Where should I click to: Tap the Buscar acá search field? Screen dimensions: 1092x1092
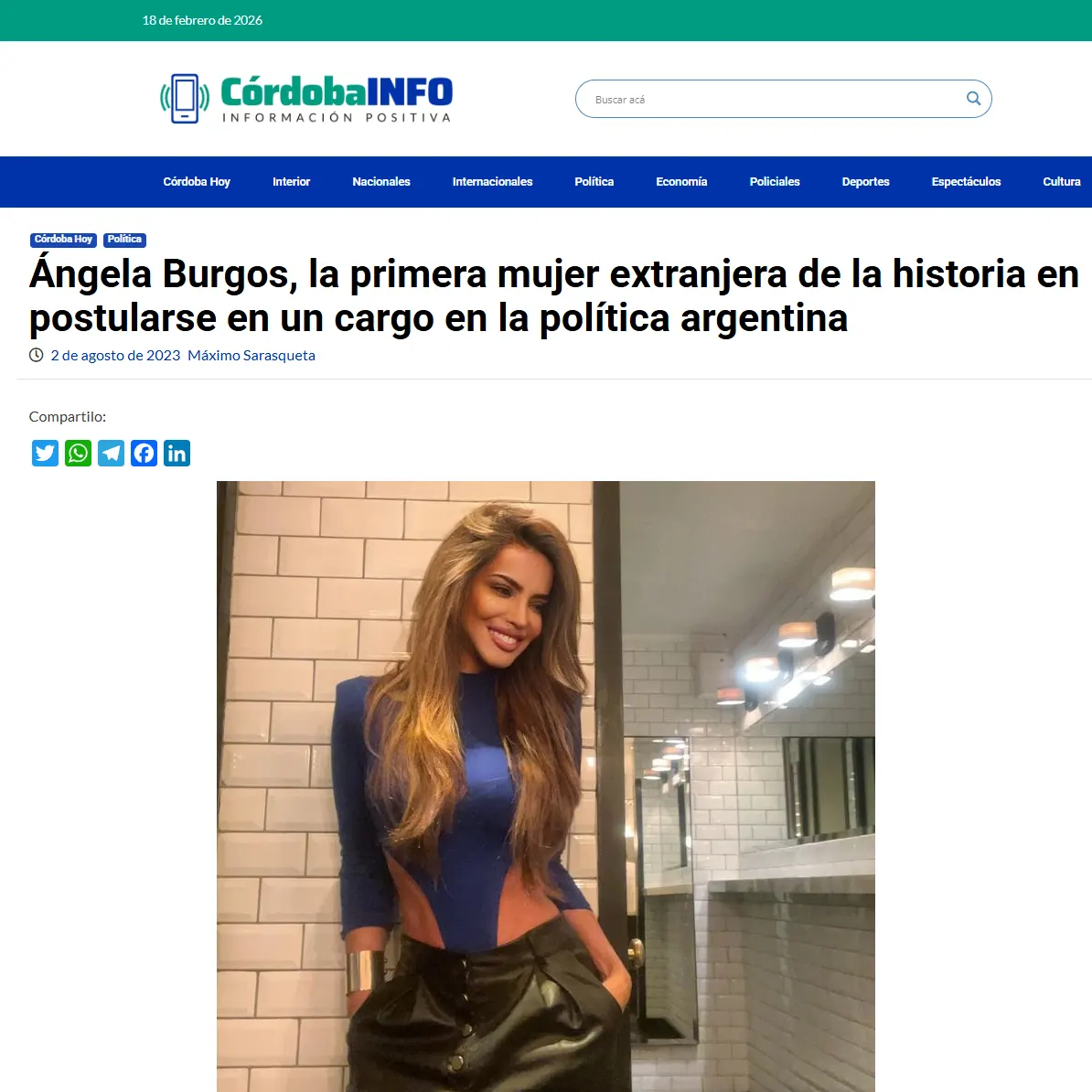click(768, 99)
